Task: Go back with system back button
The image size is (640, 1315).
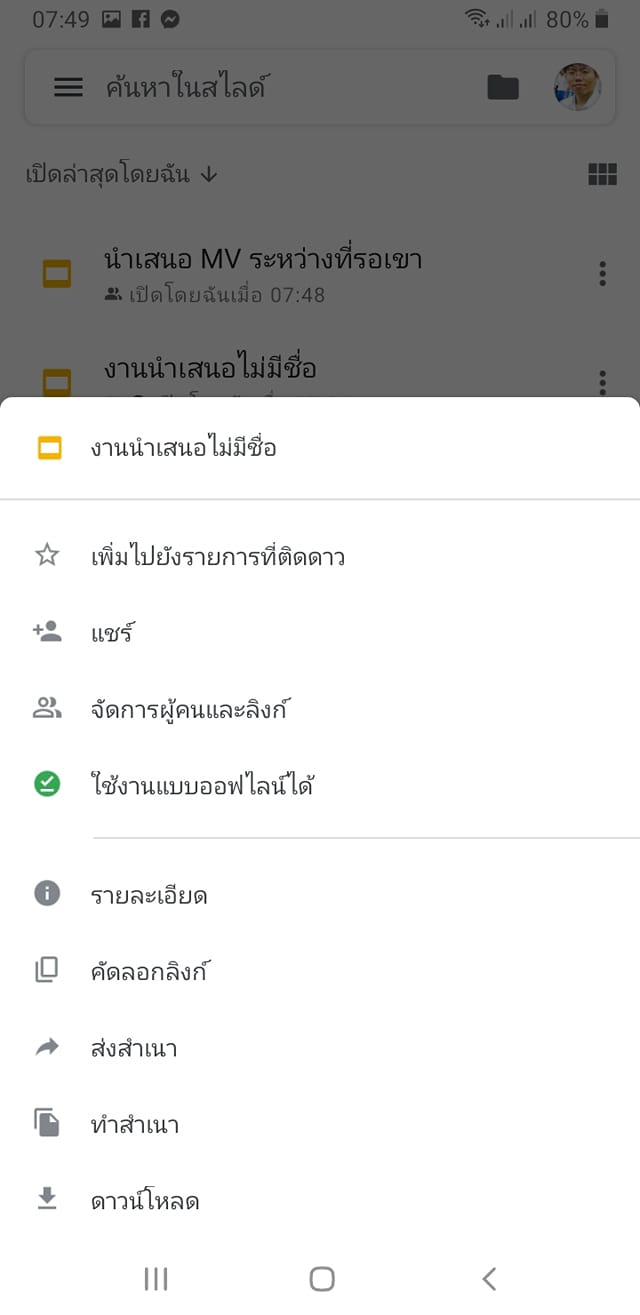Action: click(x=488, y=1278)
